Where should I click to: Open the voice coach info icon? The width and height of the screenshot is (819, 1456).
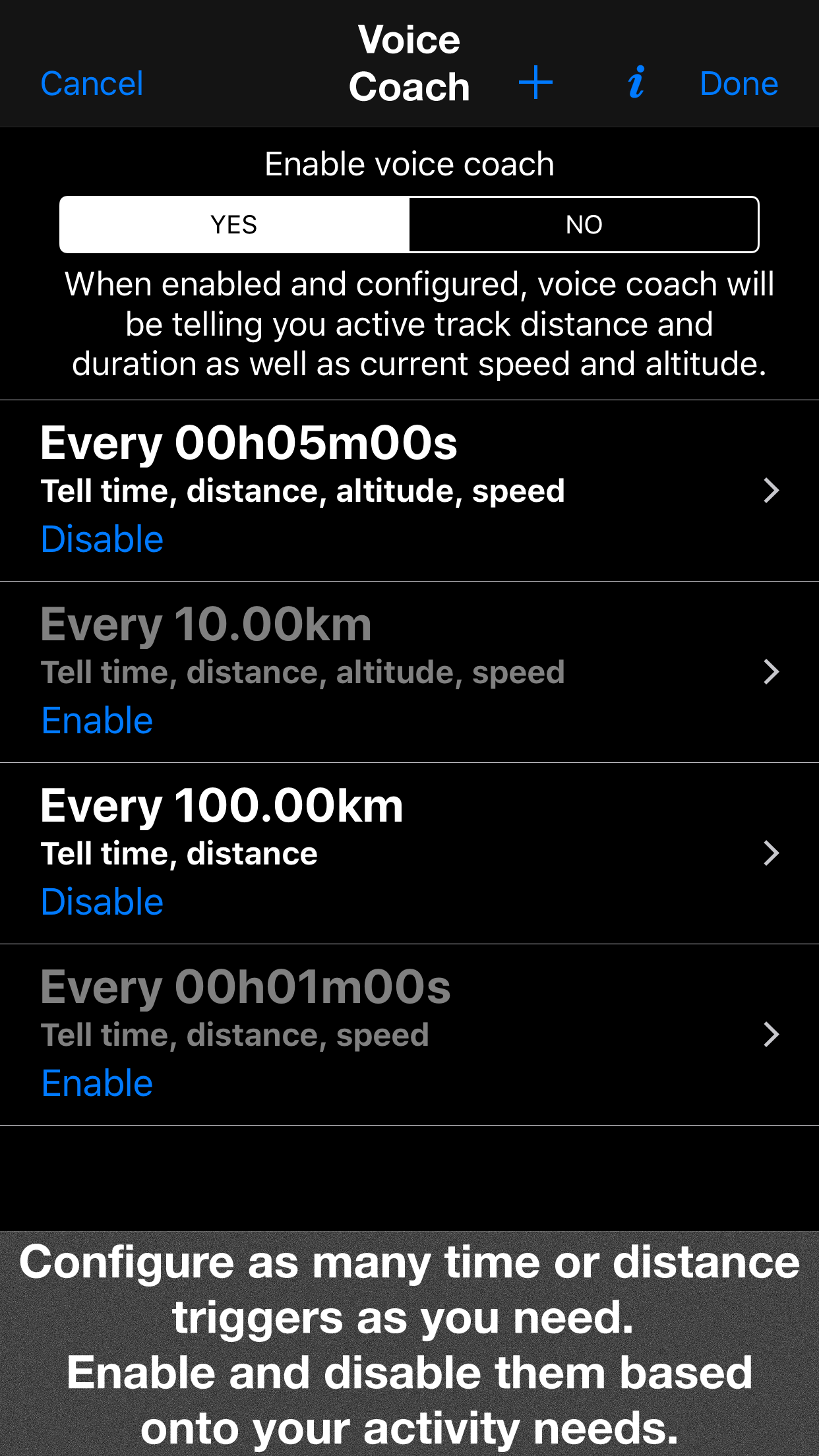636,83
